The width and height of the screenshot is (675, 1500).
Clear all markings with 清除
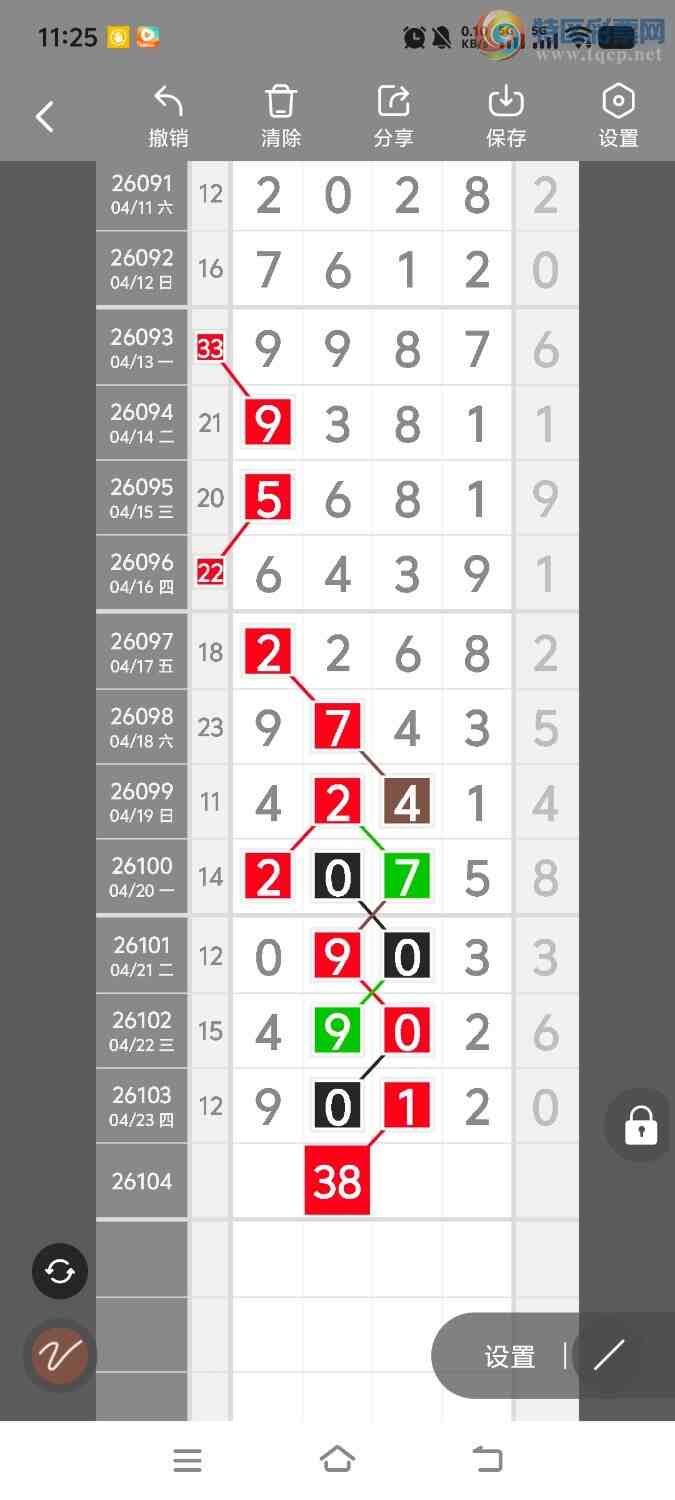[x=281, y=117]
